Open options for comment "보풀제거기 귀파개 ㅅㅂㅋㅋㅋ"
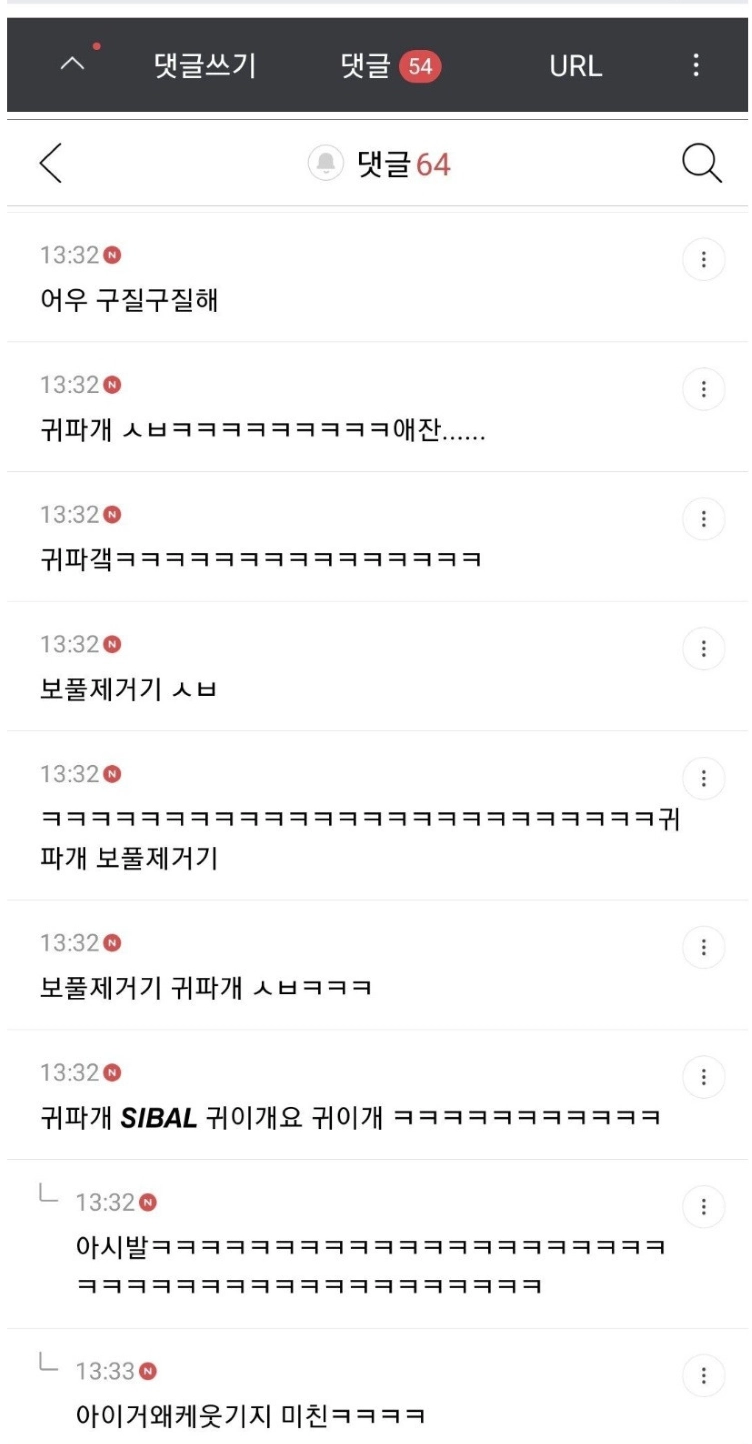The width and height of the screenshot is (752, 1444). tap(703, 947)
